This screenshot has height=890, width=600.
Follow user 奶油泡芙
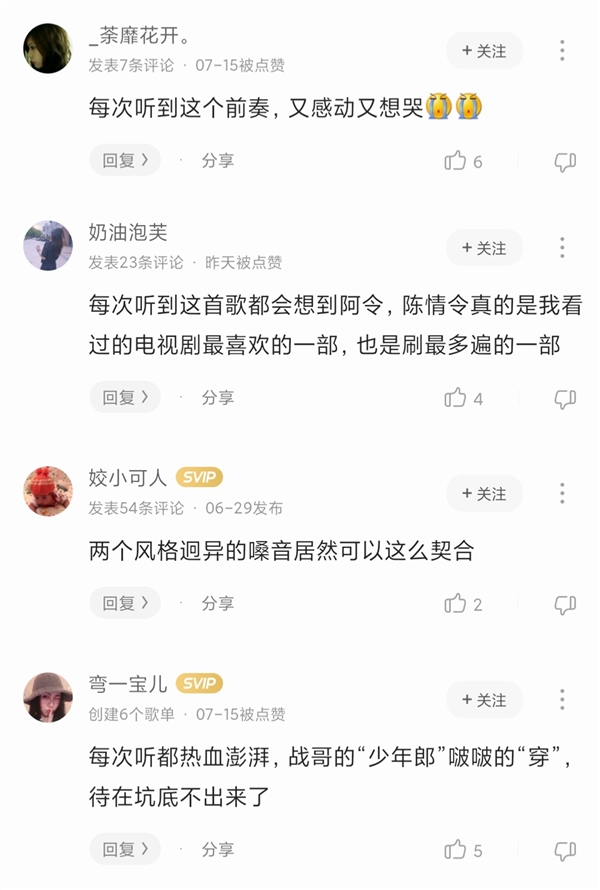coord(484,248)
